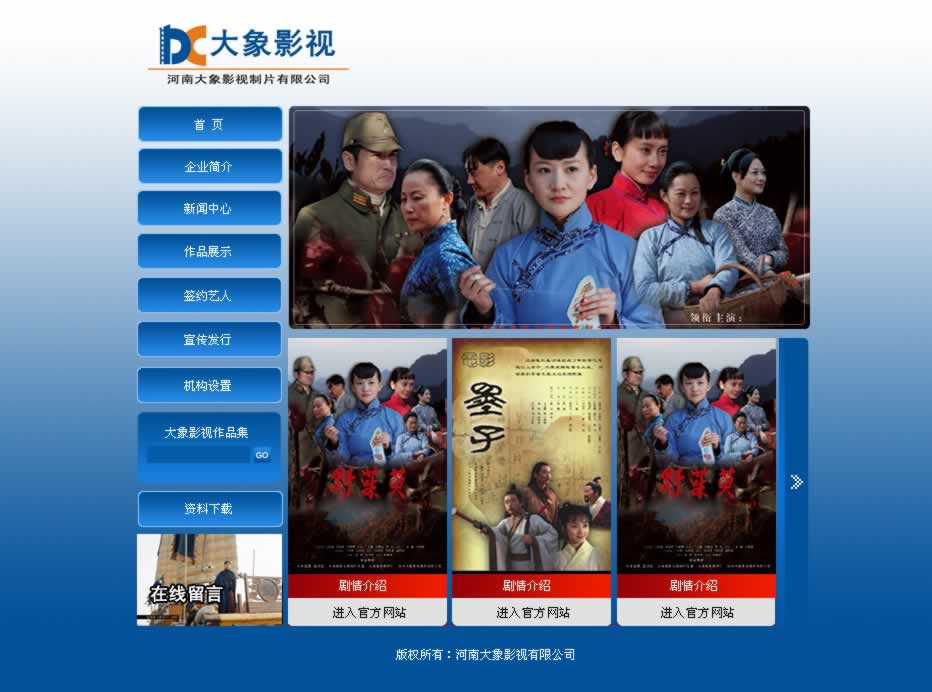Tap 进入官方网站 under the 墨子 poster
This screenshot has width=932, height=692.
(531, 613)
